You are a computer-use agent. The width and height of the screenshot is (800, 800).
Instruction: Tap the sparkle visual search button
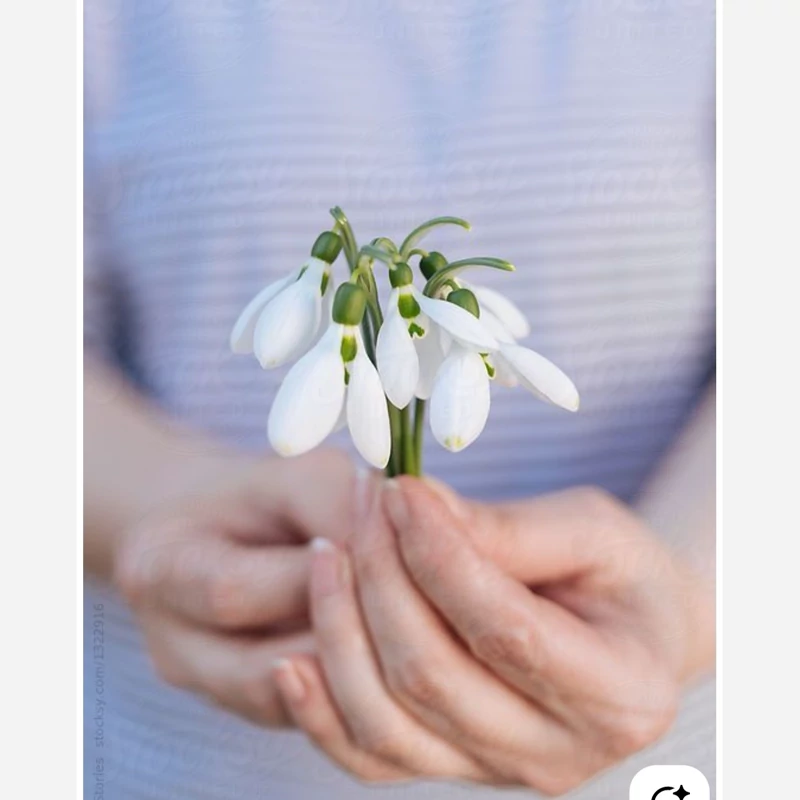669,789
